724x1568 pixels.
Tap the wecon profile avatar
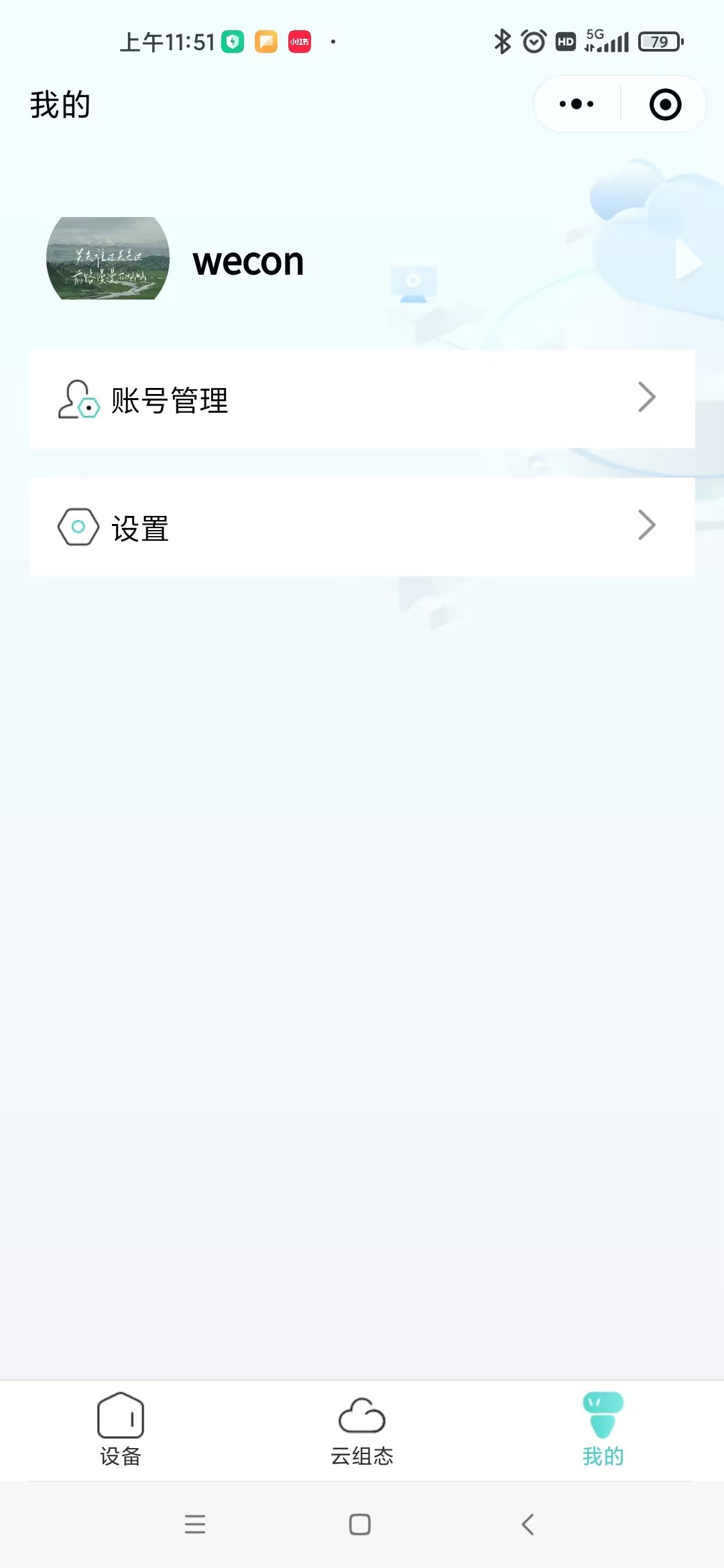[108, 259]
